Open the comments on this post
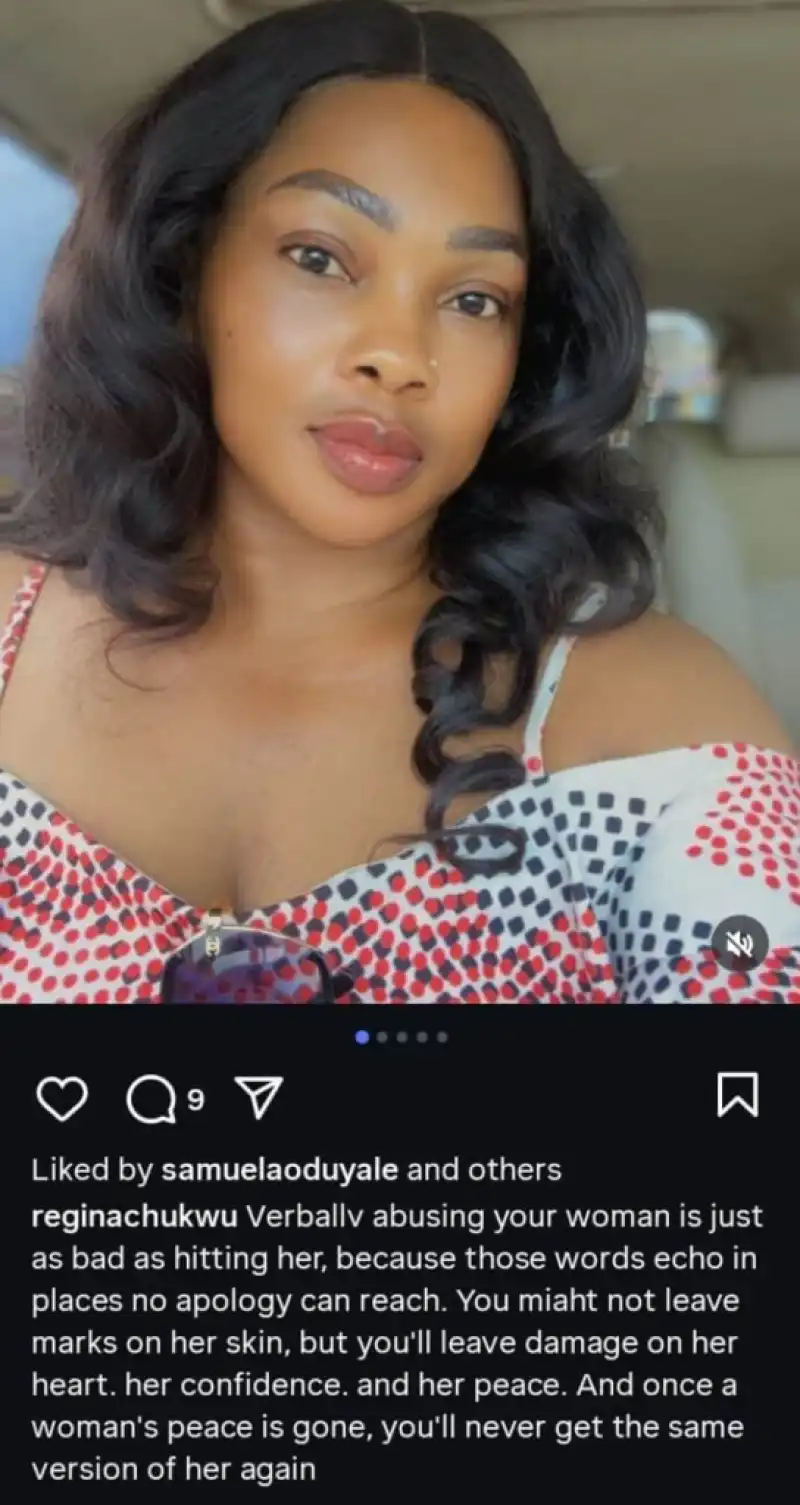The width and height of the screenshot is (800, 1505). (x=151, y=1100)
